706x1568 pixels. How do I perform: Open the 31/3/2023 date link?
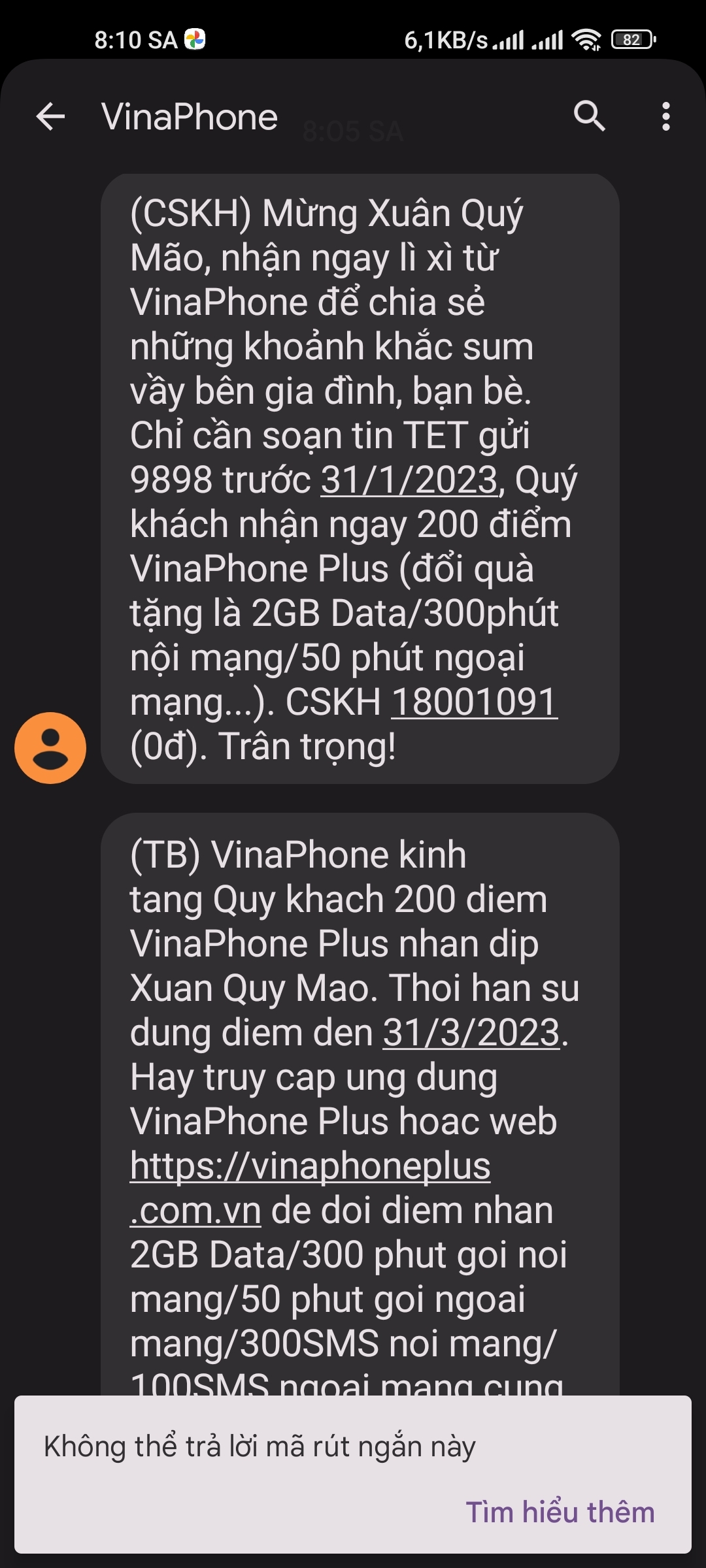(x=471, y=1033)
